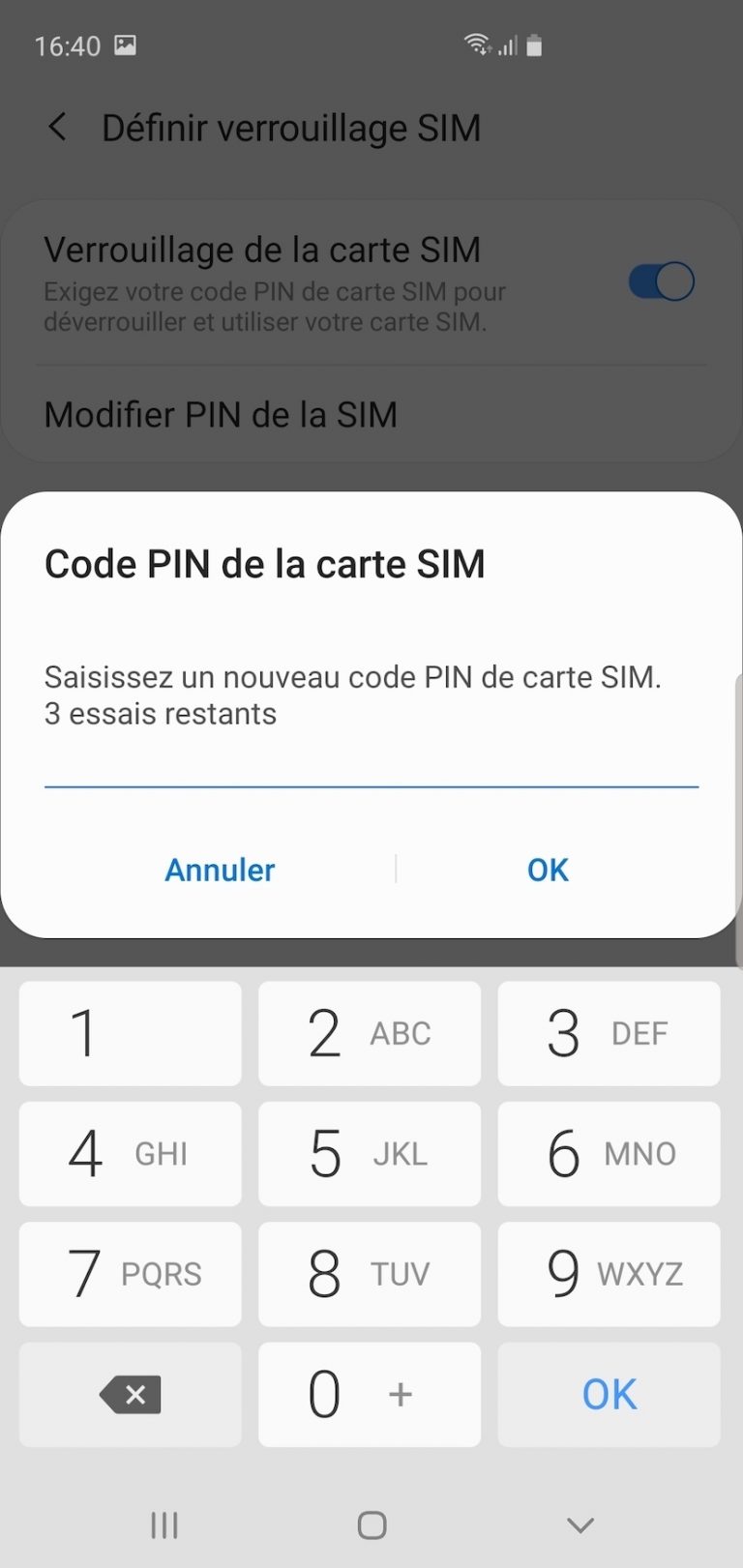Tap the signal strength bars in the status bar

(507, 45)
